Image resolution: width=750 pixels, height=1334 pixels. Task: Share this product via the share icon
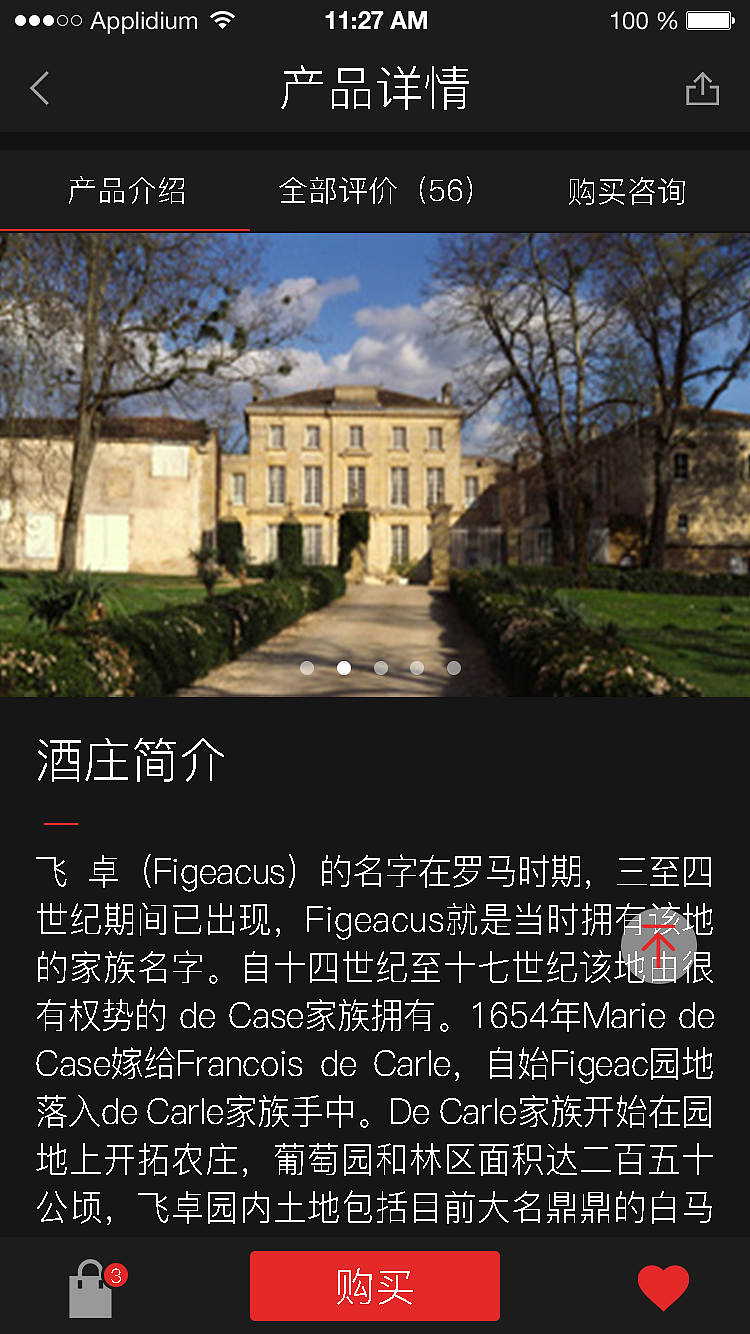coord(702,89)
